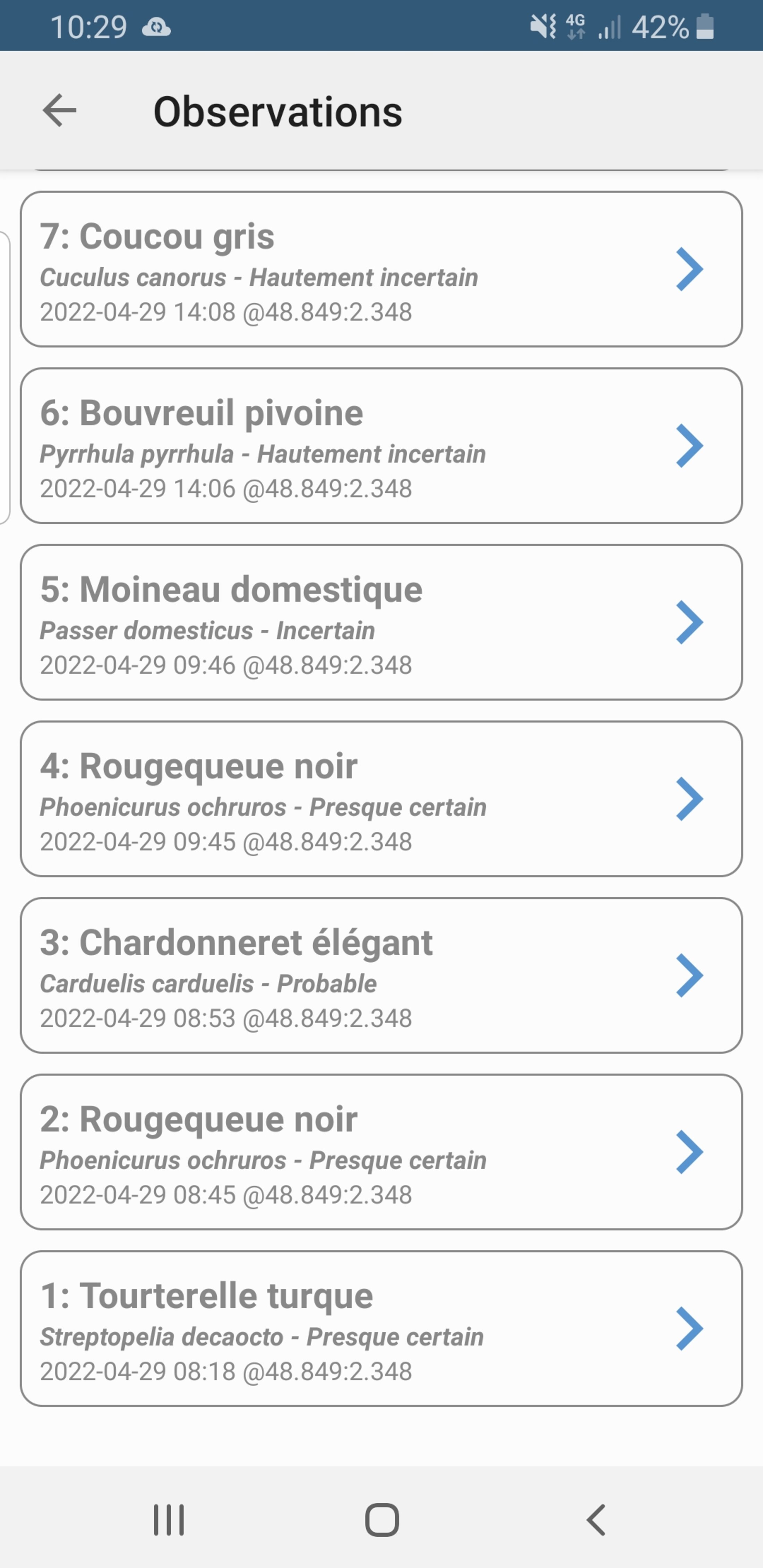This screenshot has width=763, height=1568.
Task: Open observation 4: Rougequeue noir
Action: pos(381,799)
